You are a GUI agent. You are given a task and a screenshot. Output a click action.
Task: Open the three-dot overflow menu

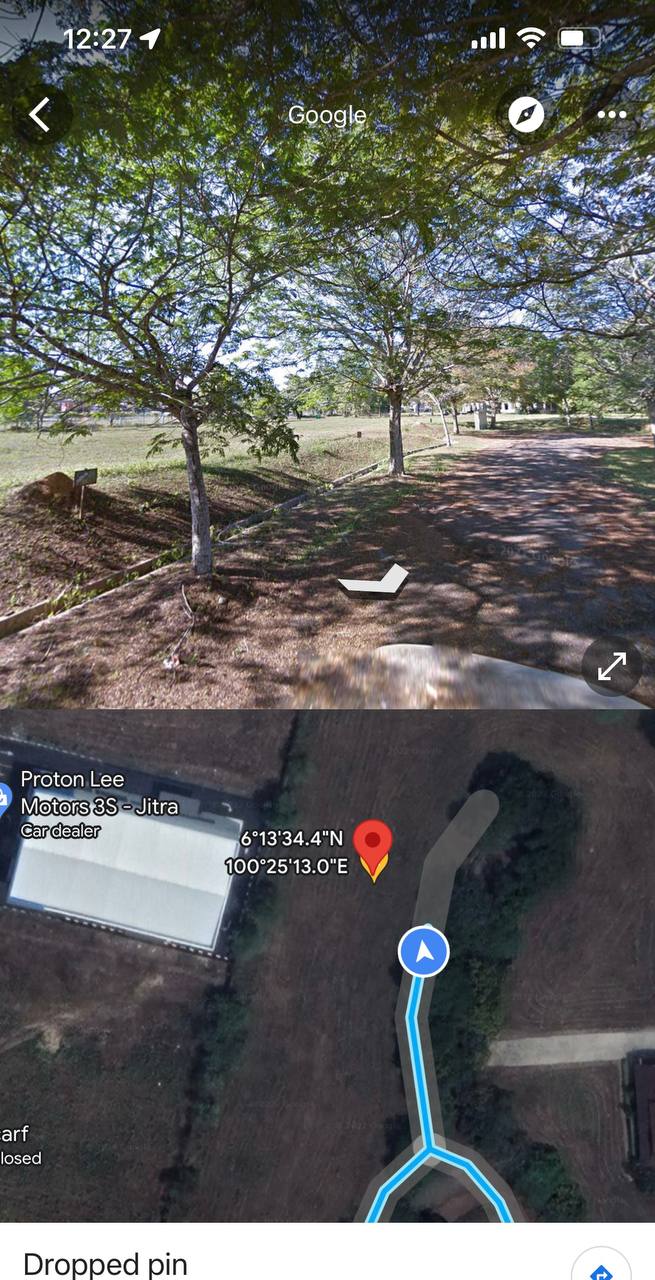[611, 115]
